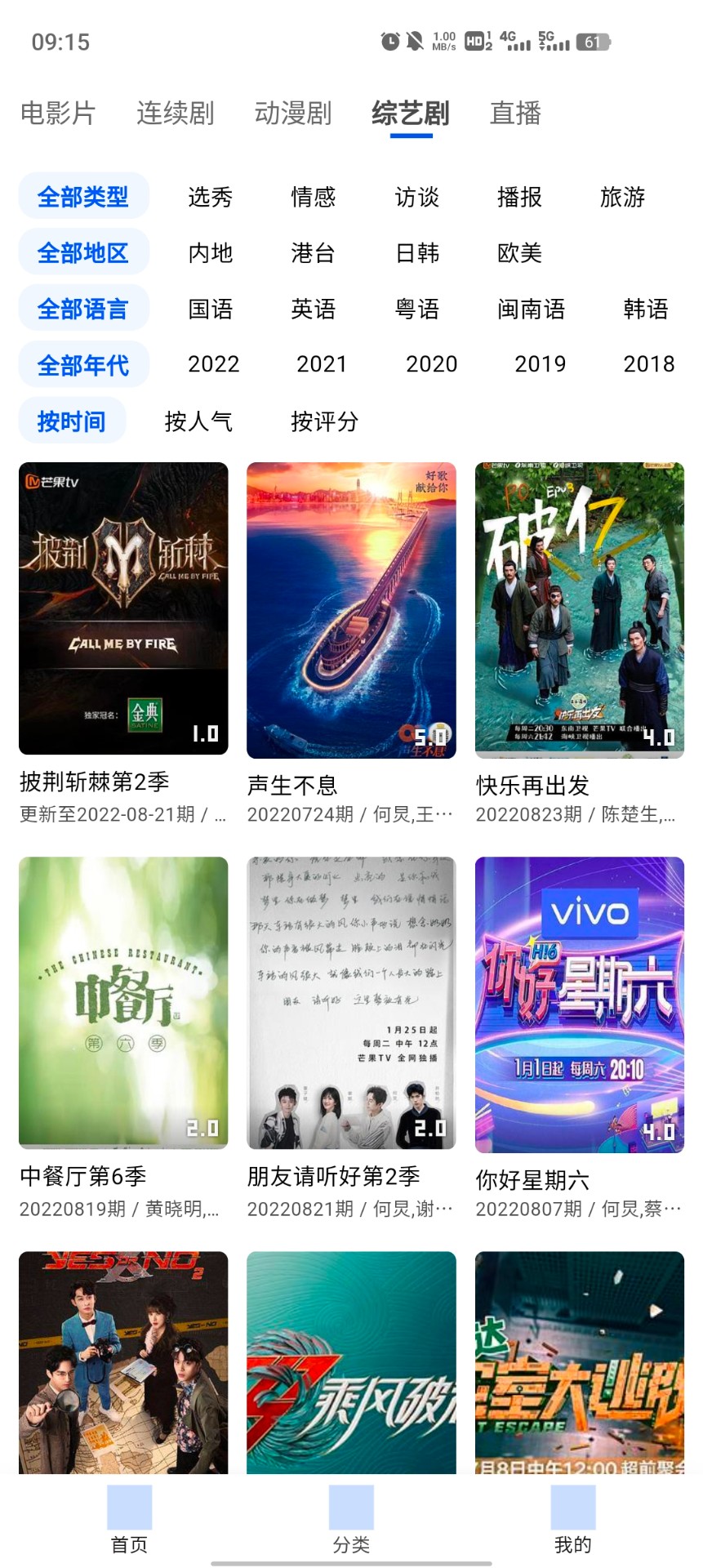Viewport: 703px width, 1568px height.
Task: Select the 选秀 genre filter
Action: (x=209, y=196)
